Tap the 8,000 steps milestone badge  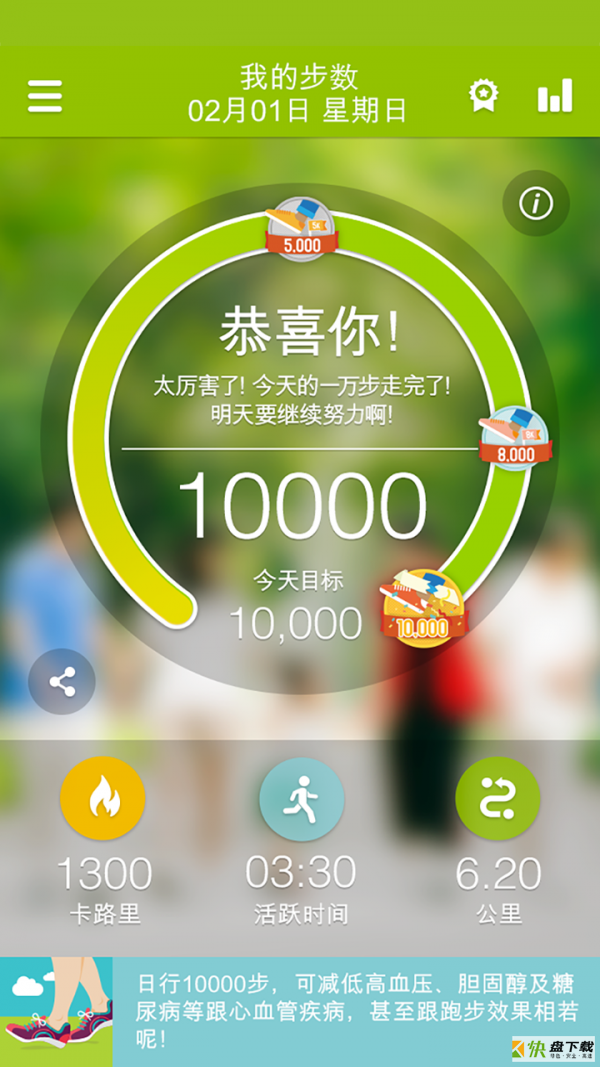[514, 437]
